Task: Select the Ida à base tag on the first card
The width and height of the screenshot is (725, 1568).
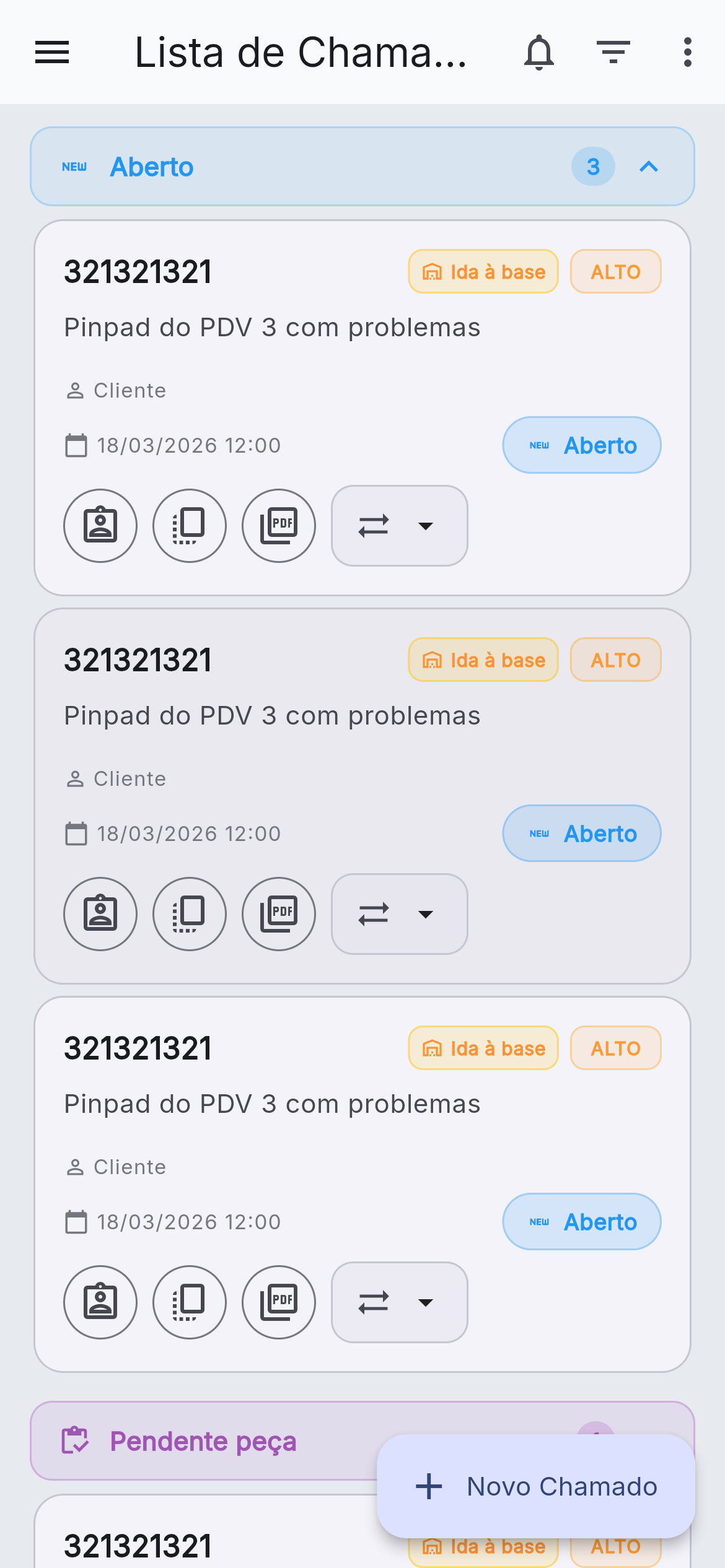Action: (x=483, y=271)
